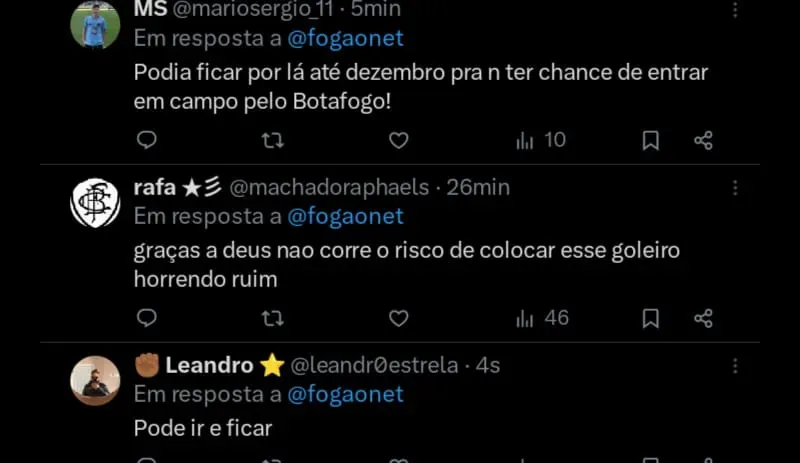Reply to rafa's comment
Image resolution: width=800 pixels, height=463 pixels.
[147, 319]
